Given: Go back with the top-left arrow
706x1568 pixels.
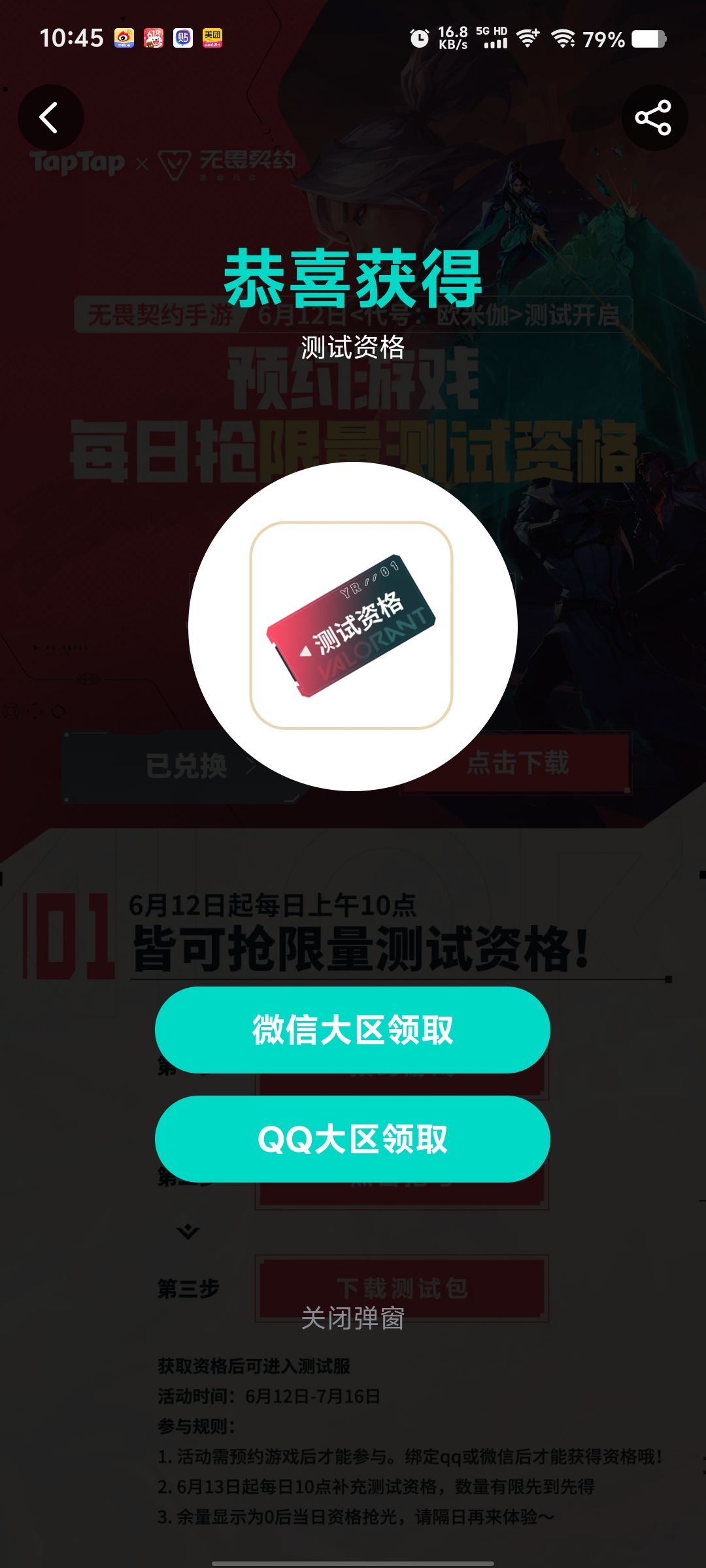Looking at the screenshot, I should (x=50, y=118).
